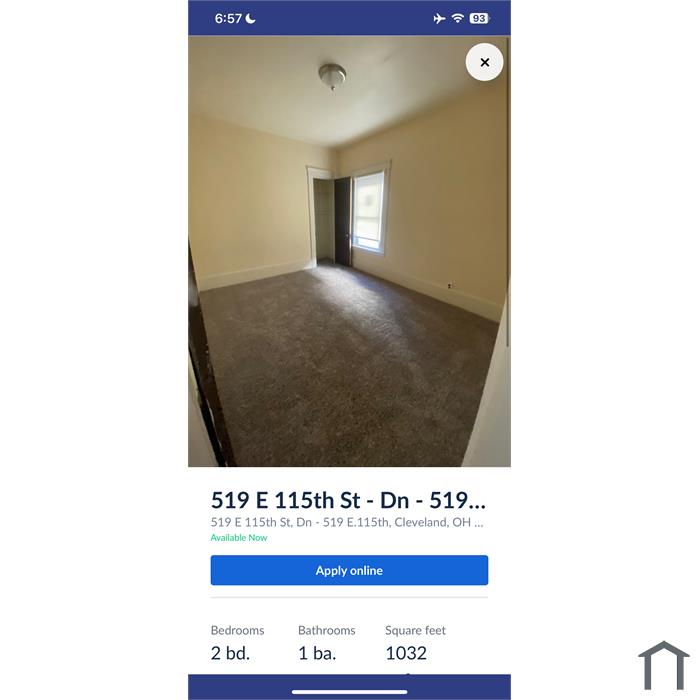Close the listing with the X button

tap(484, 62)
